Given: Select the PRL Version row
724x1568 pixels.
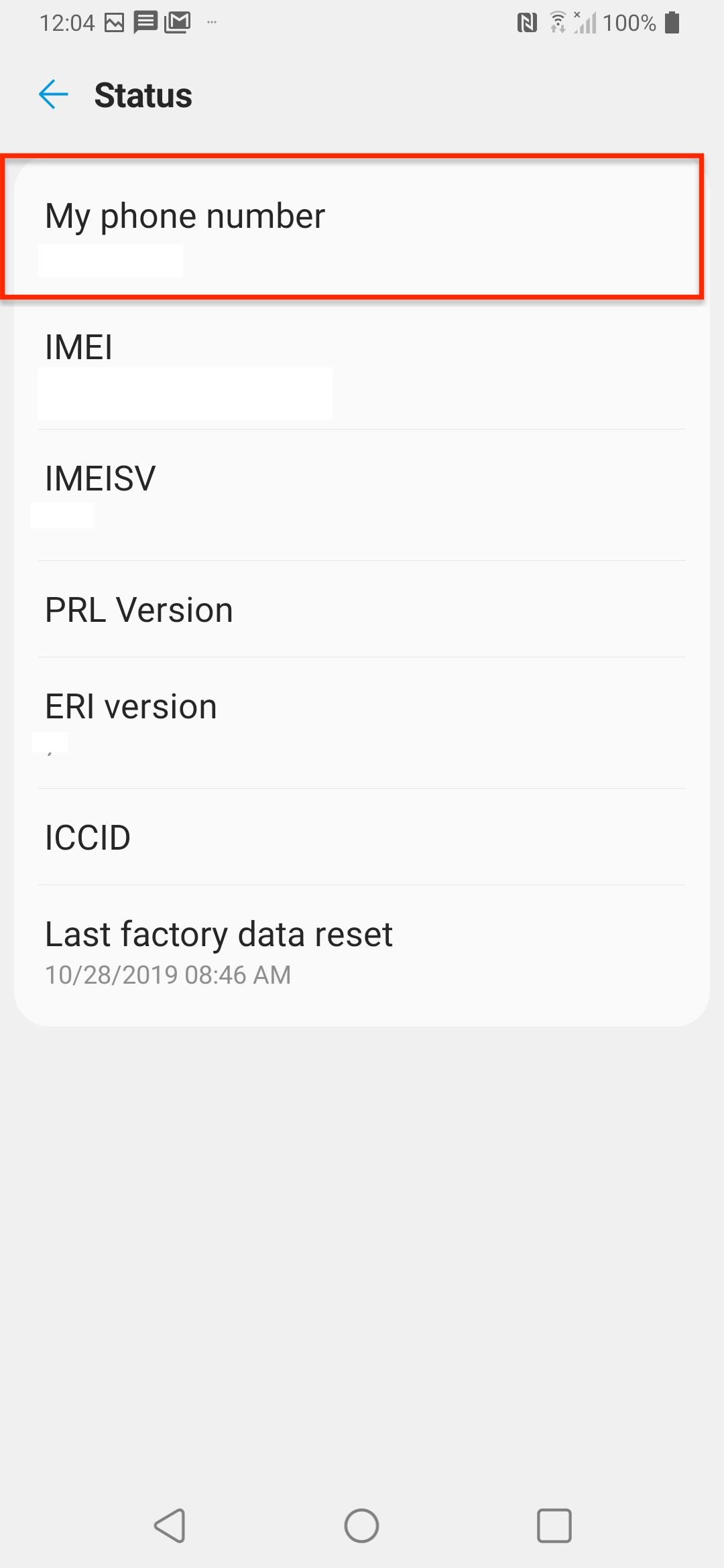Looking at the screenshot, I should 362,610.
